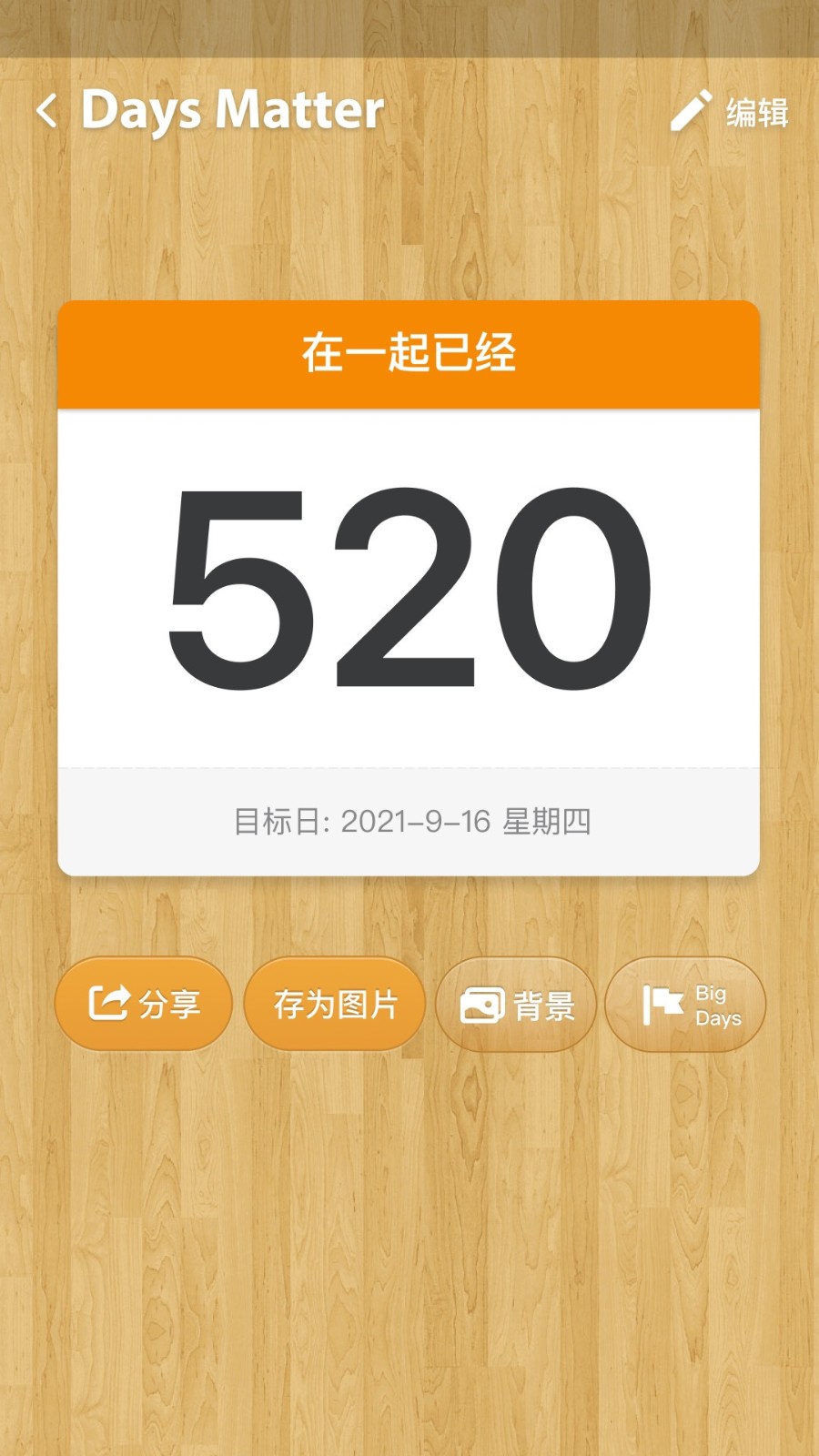Tap the photo icon on the 背景 button
819x1456 pixels.
(485, 1005)
